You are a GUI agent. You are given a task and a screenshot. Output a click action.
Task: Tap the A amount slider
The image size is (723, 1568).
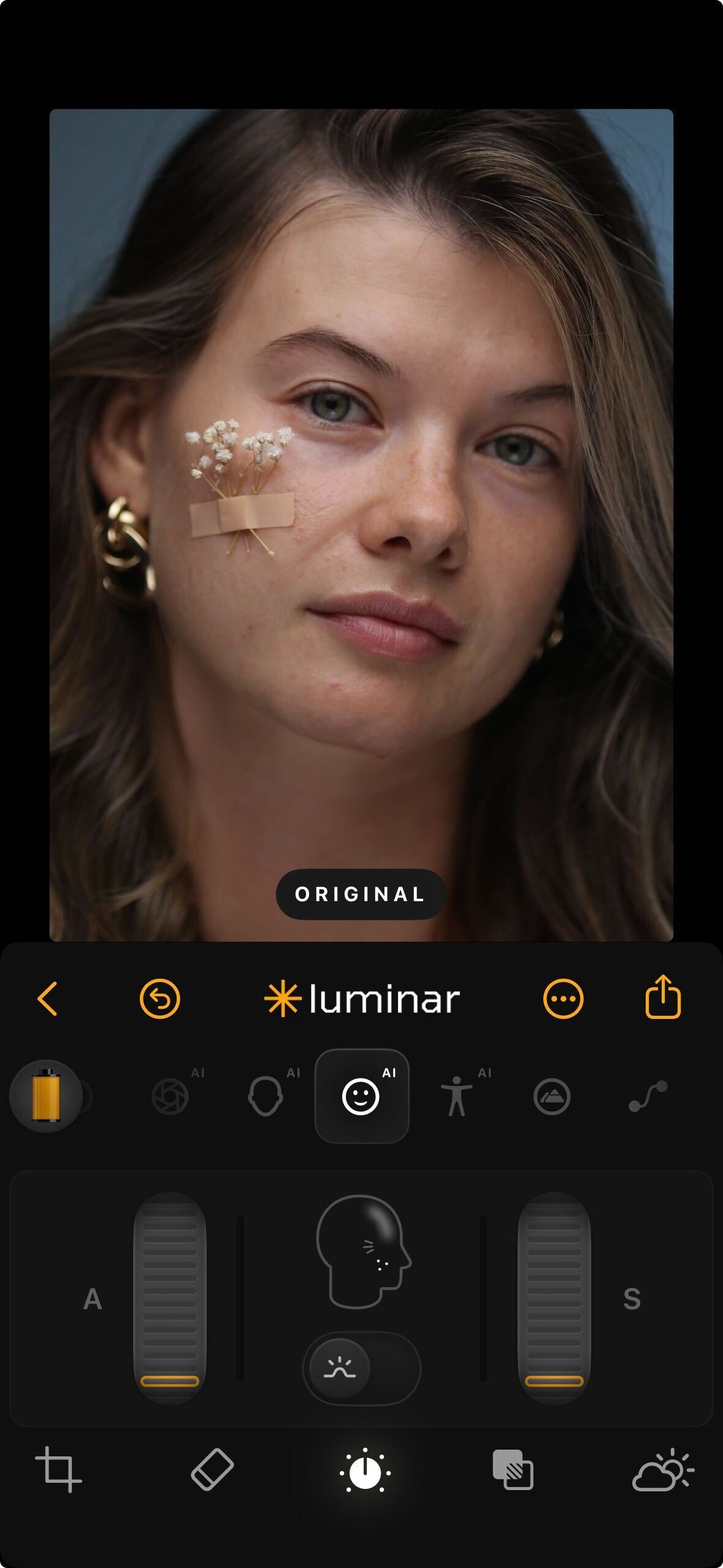[170, 1297]
